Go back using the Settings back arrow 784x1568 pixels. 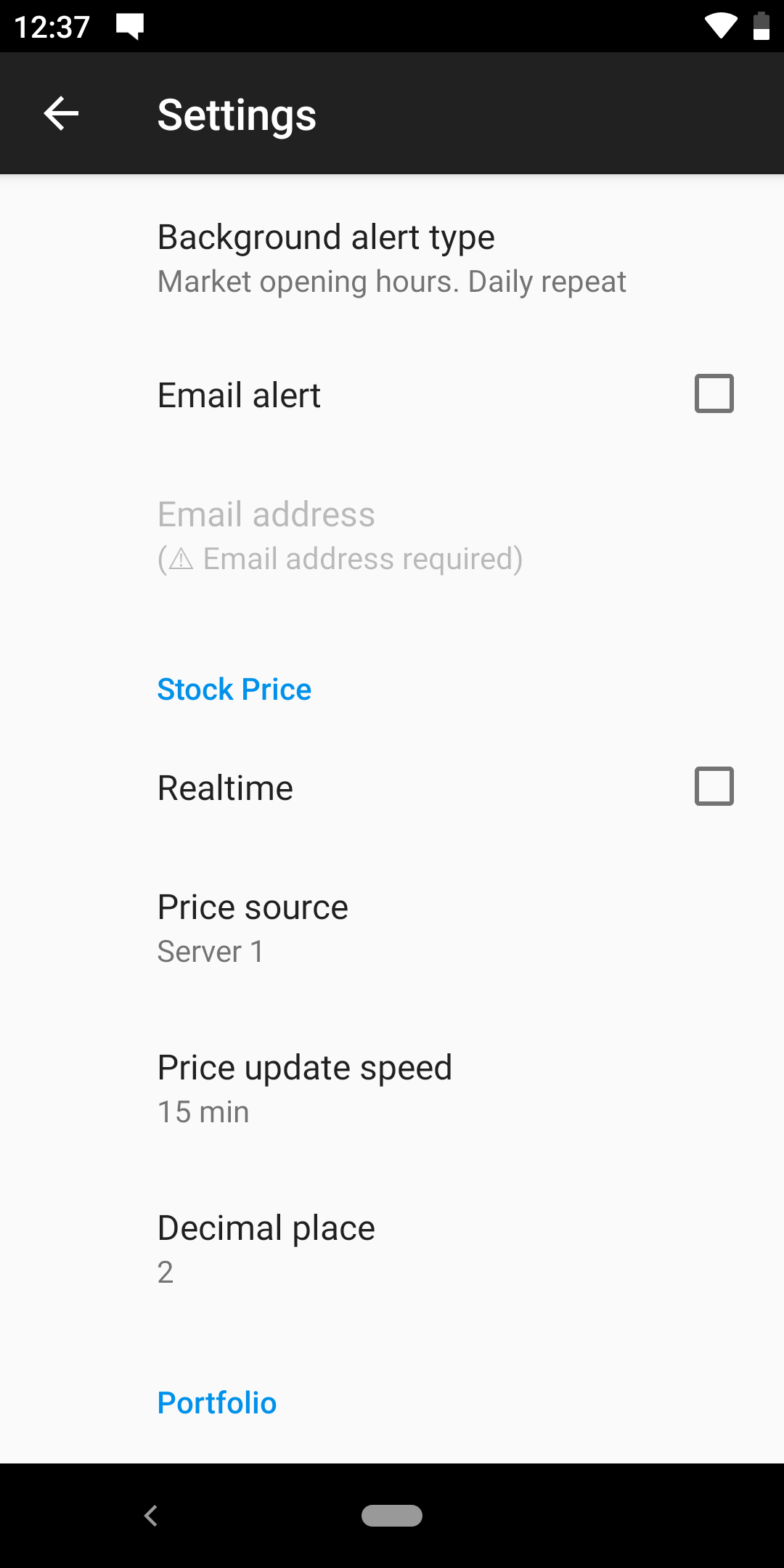pyautogui.click(x=61, y=114)
